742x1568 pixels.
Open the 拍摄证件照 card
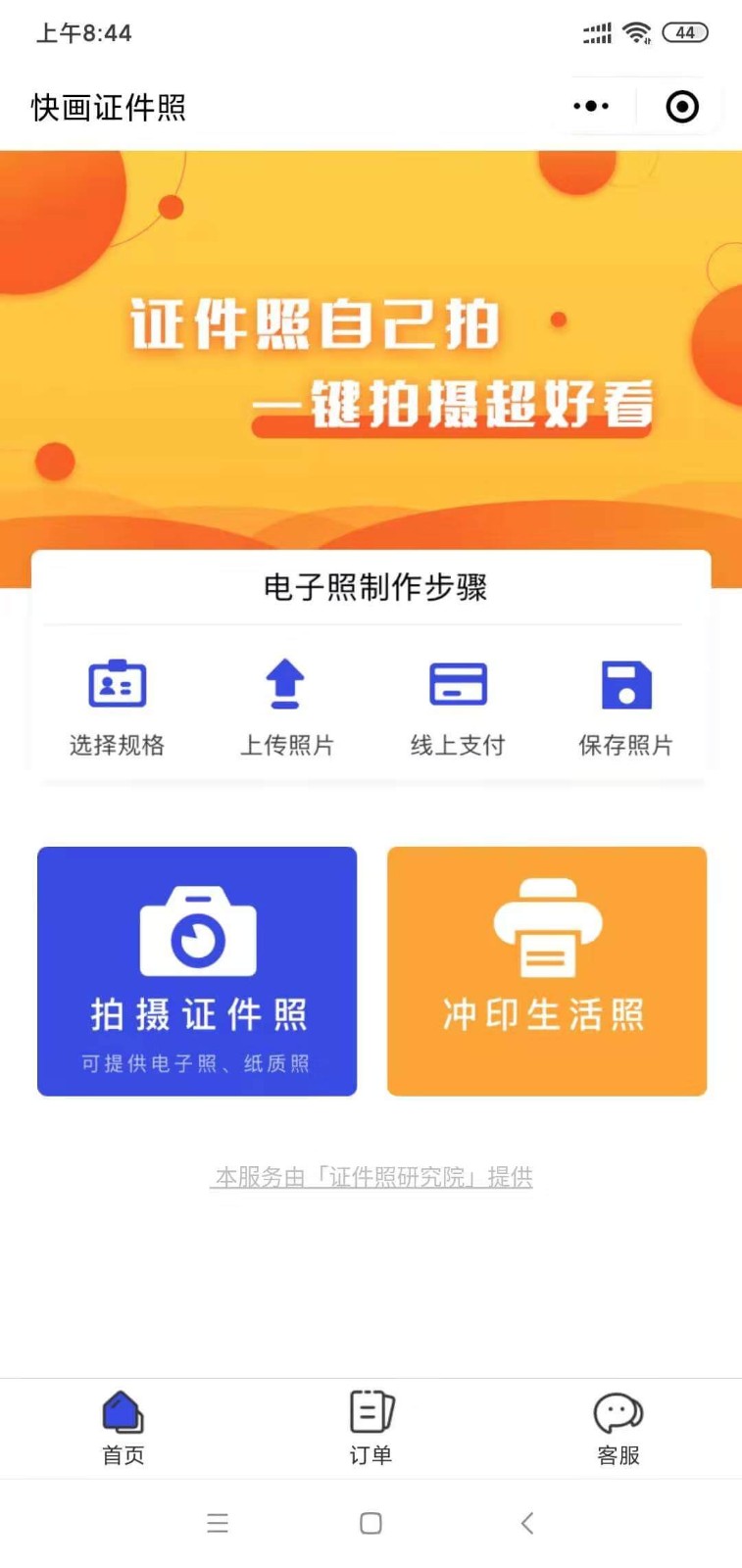point(197,971)
